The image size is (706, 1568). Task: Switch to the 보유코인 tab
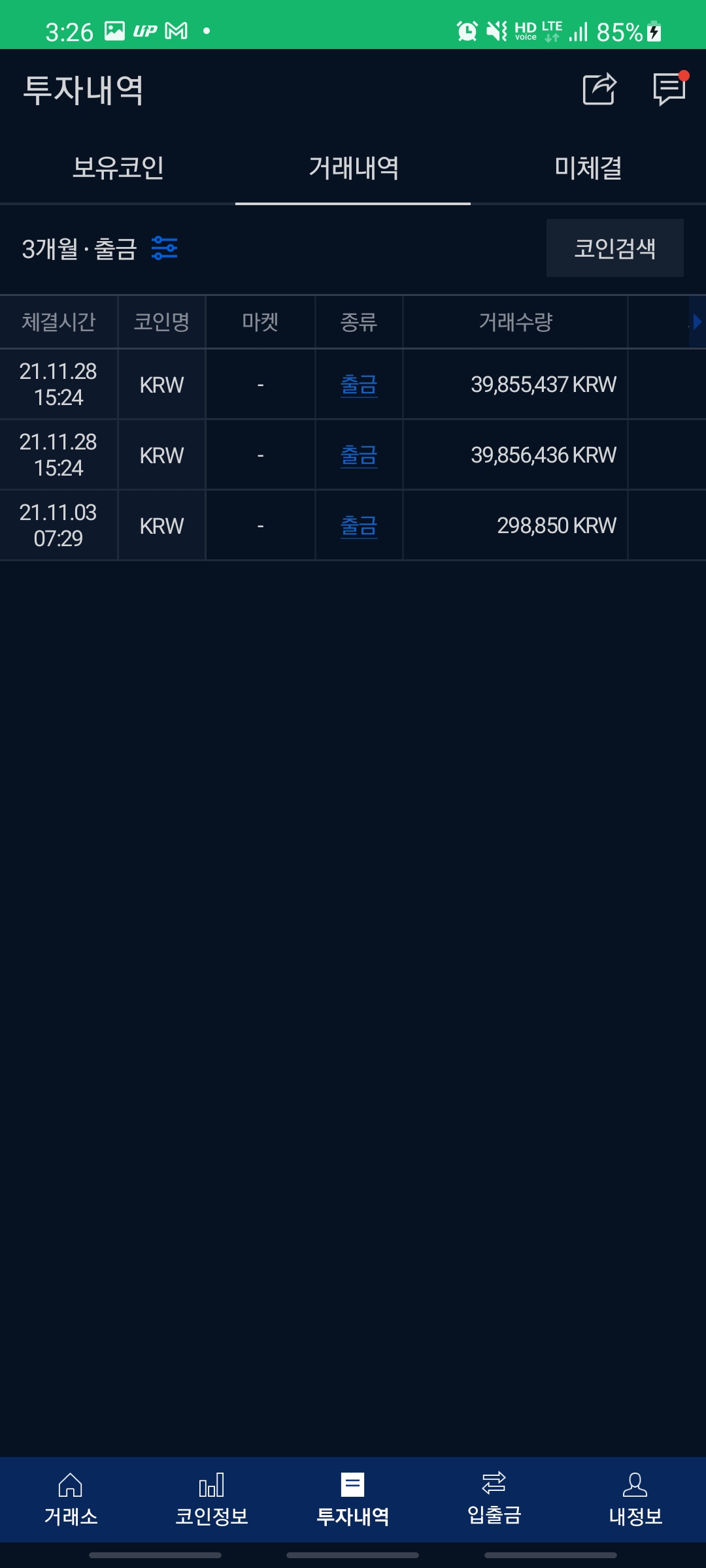(118, 169)
